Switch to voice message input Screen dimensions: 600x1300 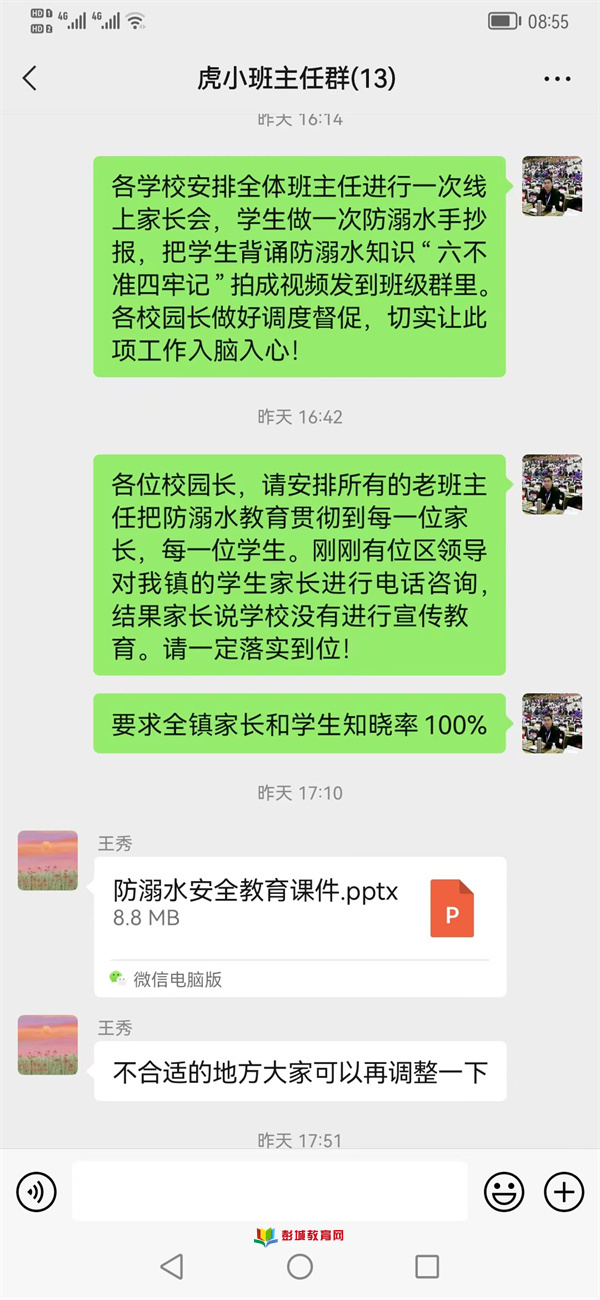(36, 1191)
